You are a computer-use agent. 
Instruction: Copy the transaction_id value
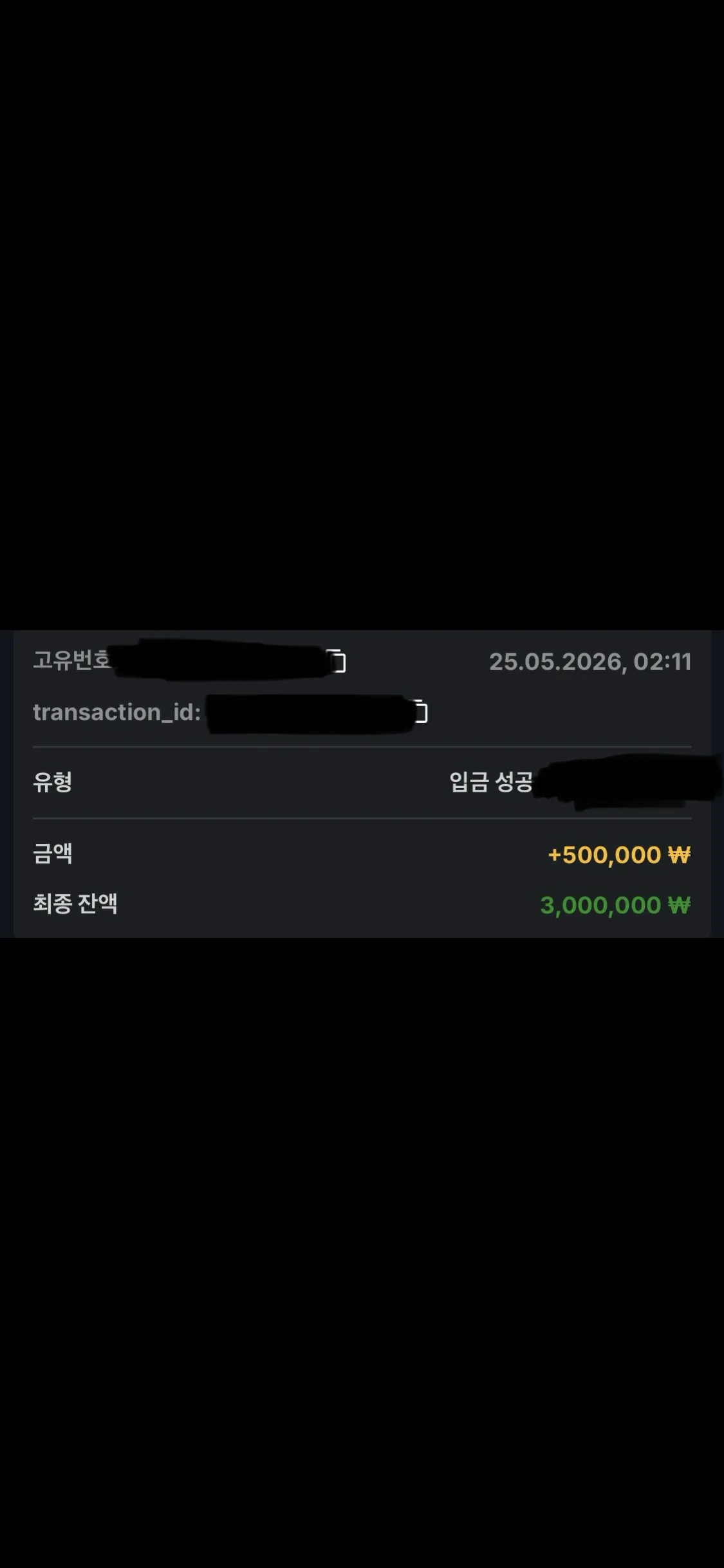(x=419, y=711)
